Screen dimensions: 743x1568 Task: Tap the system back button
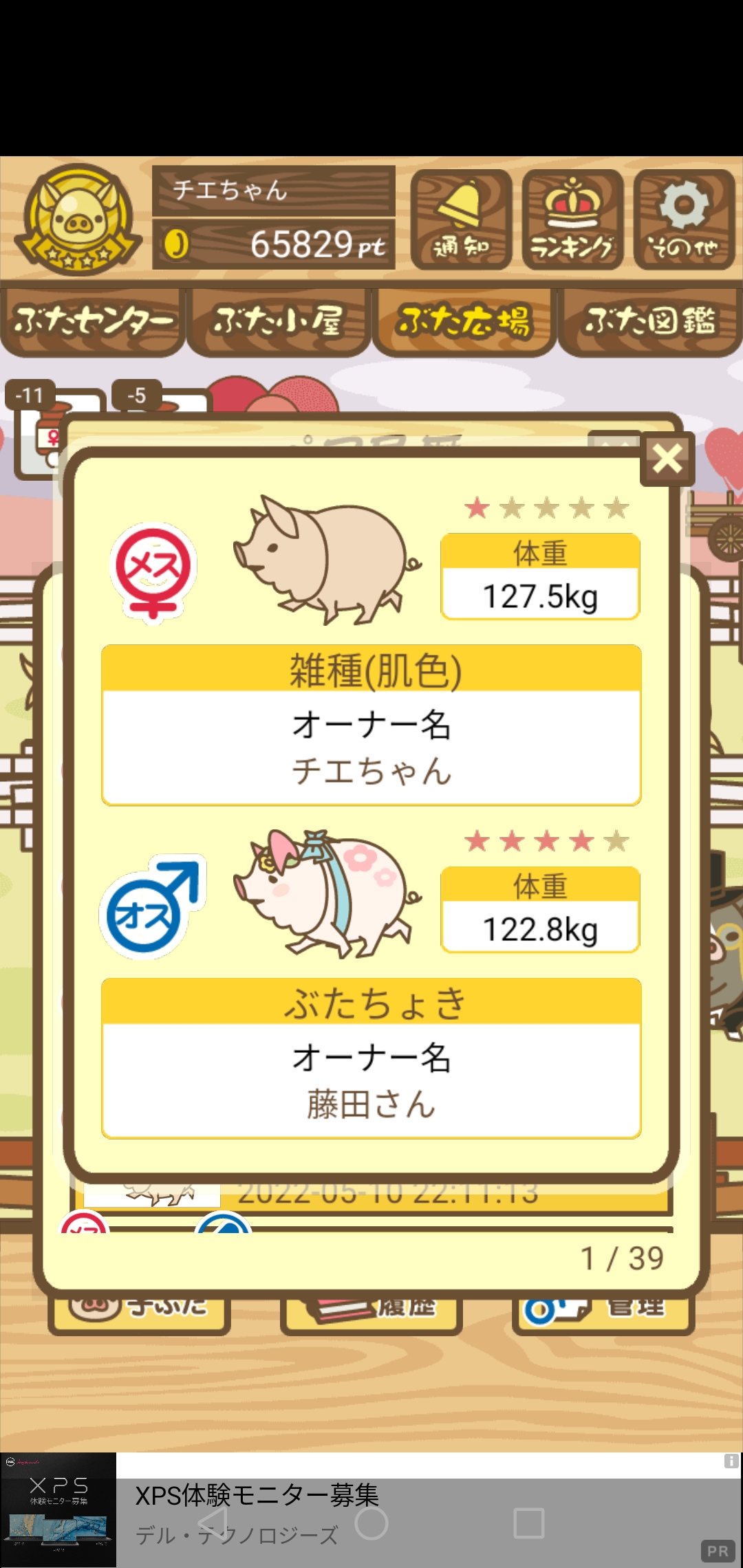coord(213,1523)
